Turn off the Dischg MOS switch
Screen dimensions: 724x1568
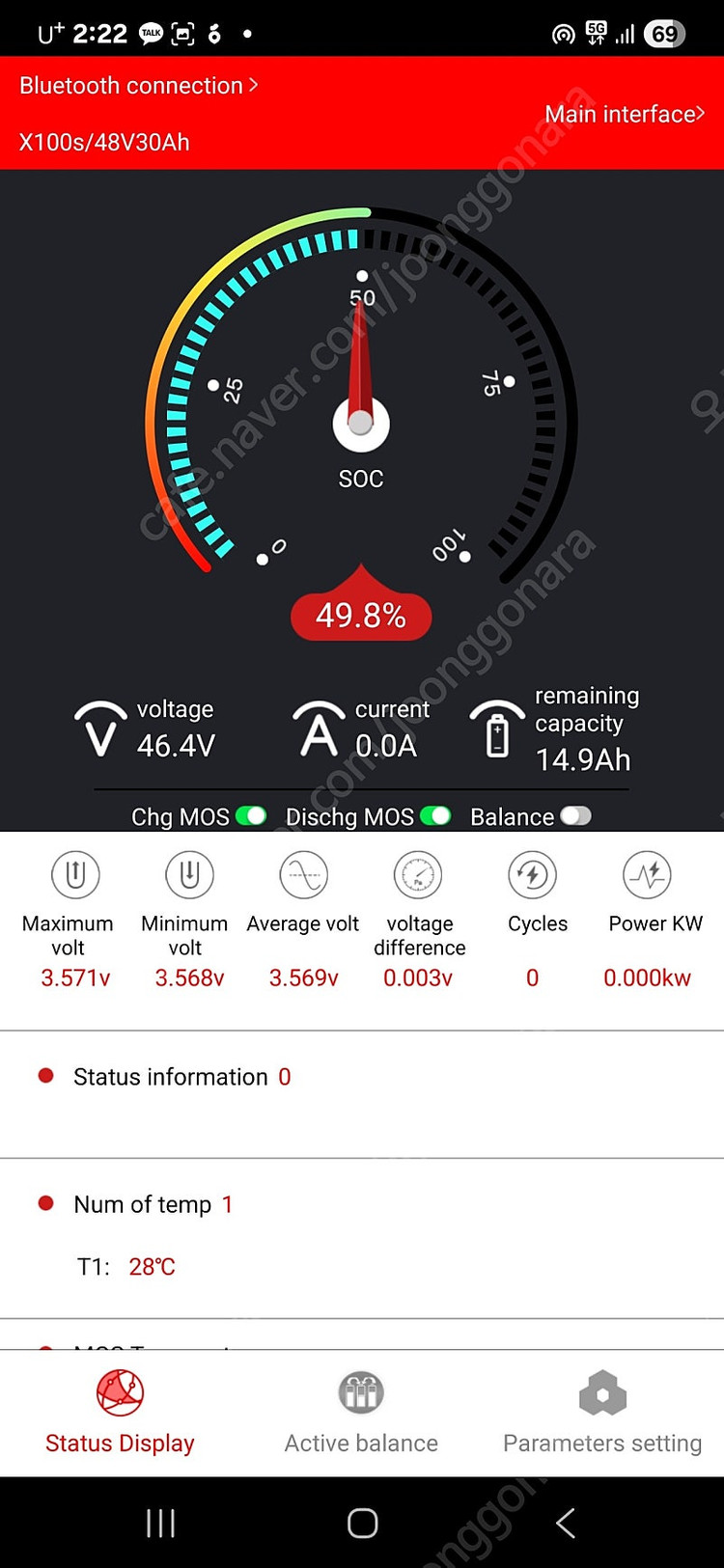(x=435, y=816)
